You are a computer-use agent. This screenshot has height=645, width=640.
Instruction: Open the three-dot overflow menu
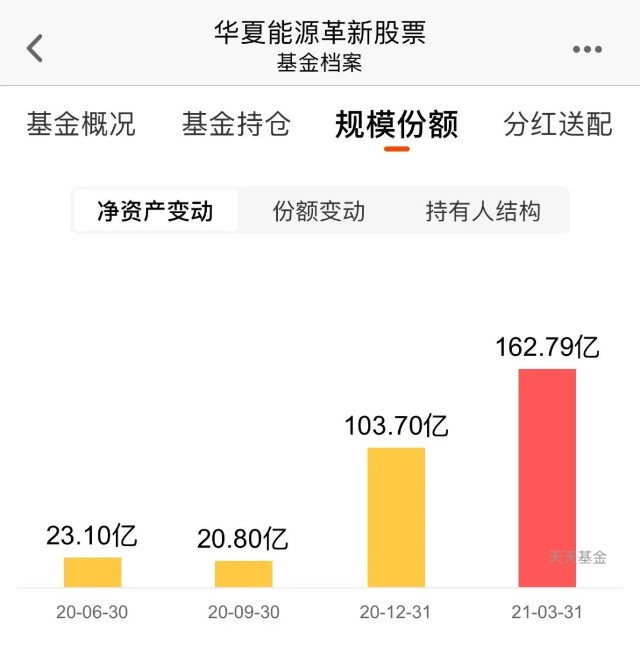point(587,49)
